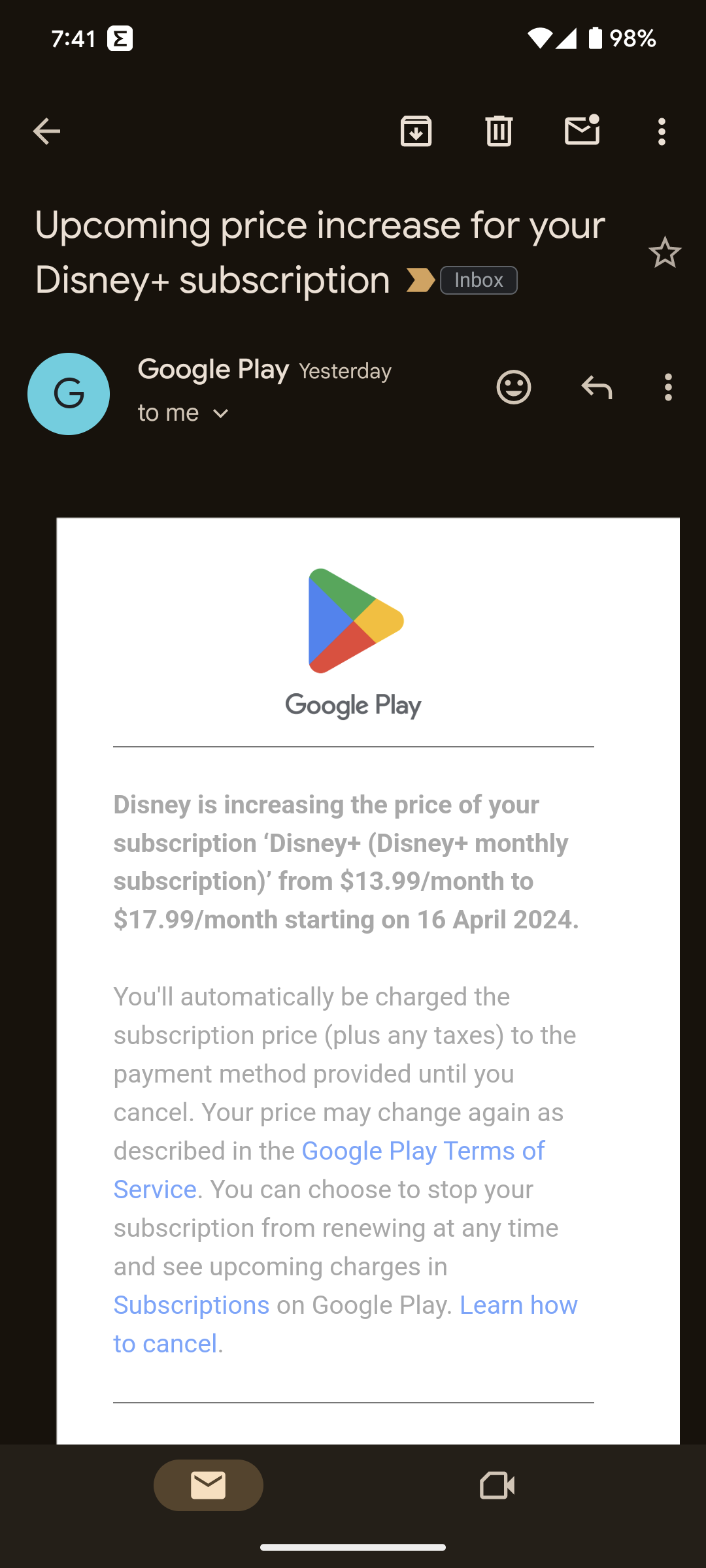Star this conversation
This screenshot has height=1568, width=706.
tap(665, 253)
